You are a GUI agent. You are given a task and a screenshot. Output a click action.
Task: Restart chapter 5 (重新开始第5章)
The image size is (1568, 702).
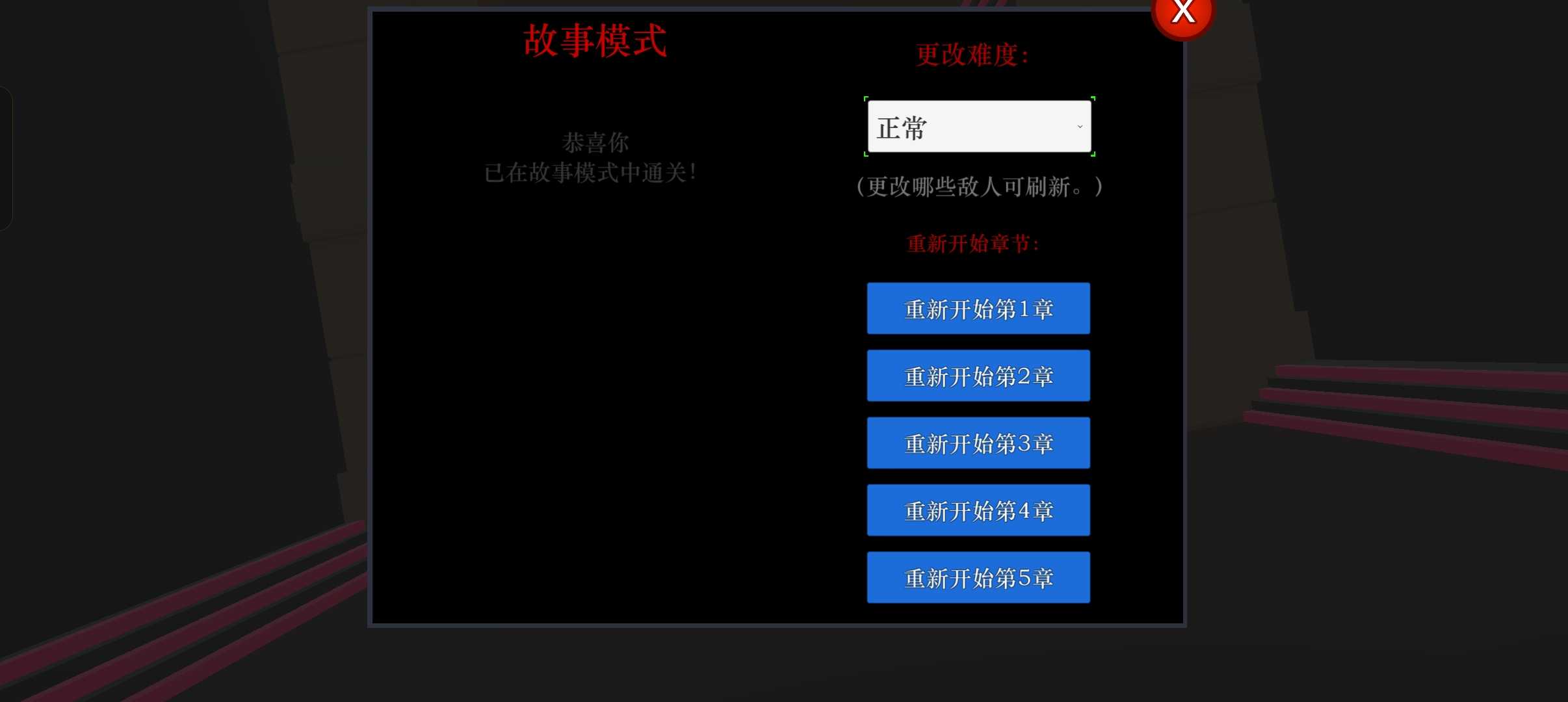[978, 578]
